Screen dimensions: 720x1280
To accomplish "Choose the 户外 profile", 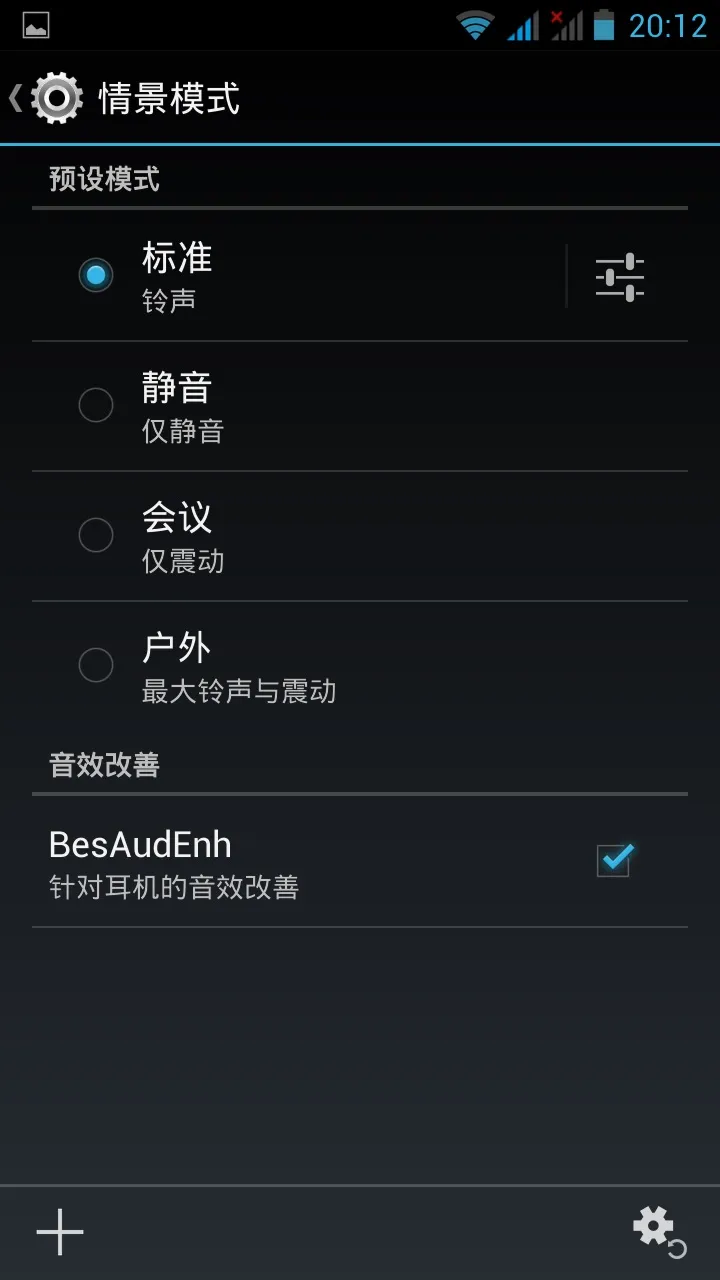I will click(360, 666).
